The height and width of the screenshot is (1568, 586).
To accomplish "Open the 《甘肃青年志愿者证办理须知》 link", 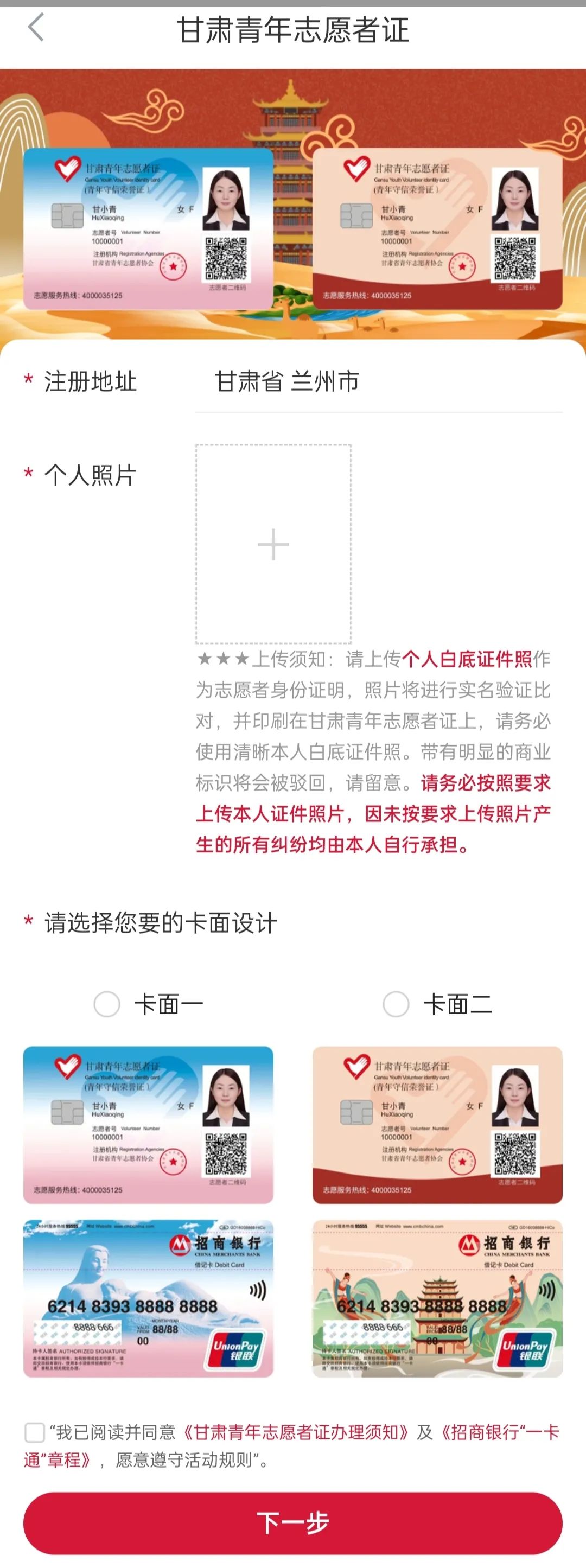I will click(296, 1432).
